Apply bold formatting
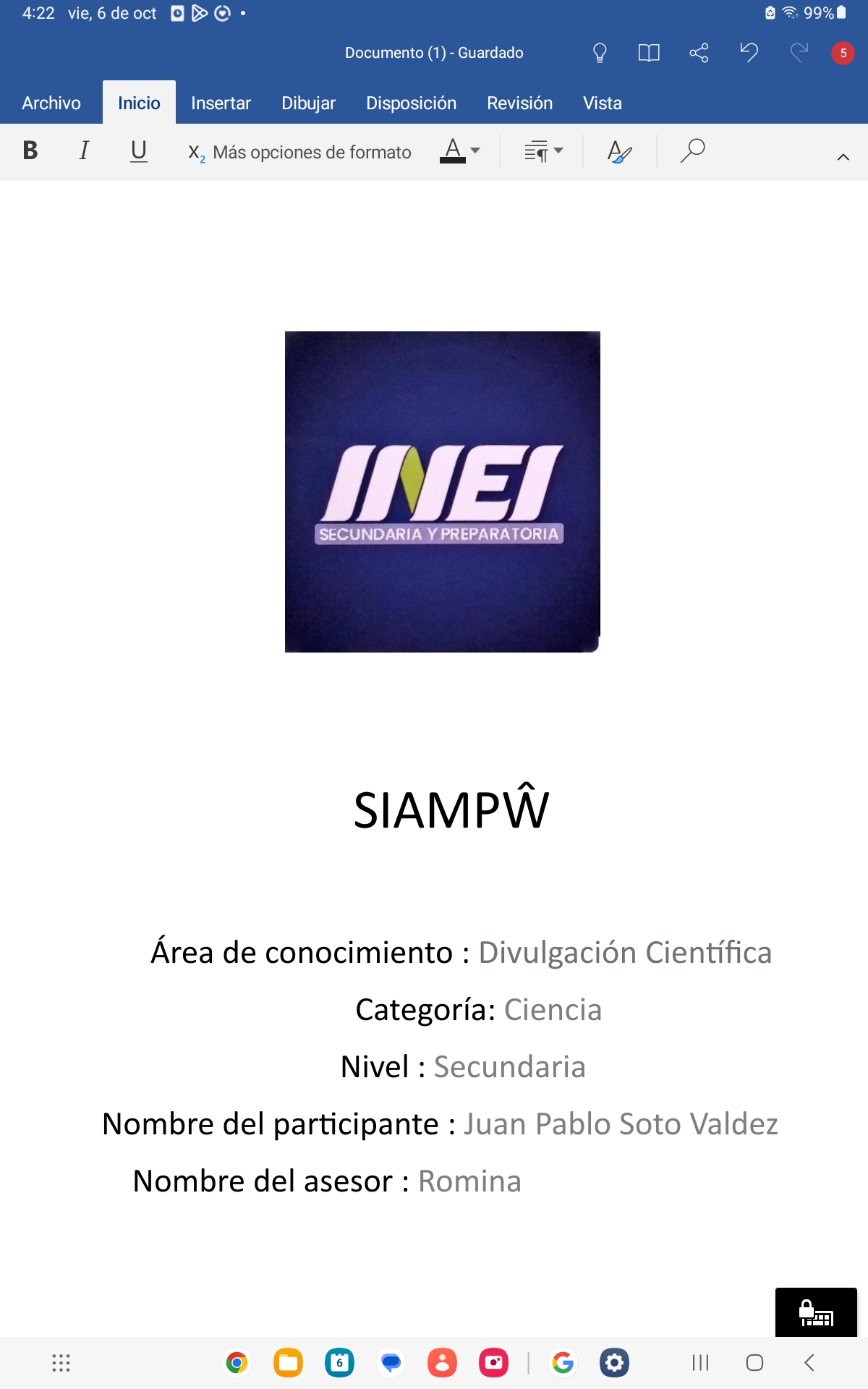The height and width of the screenshot is (1389, 868). coord(30,150)
